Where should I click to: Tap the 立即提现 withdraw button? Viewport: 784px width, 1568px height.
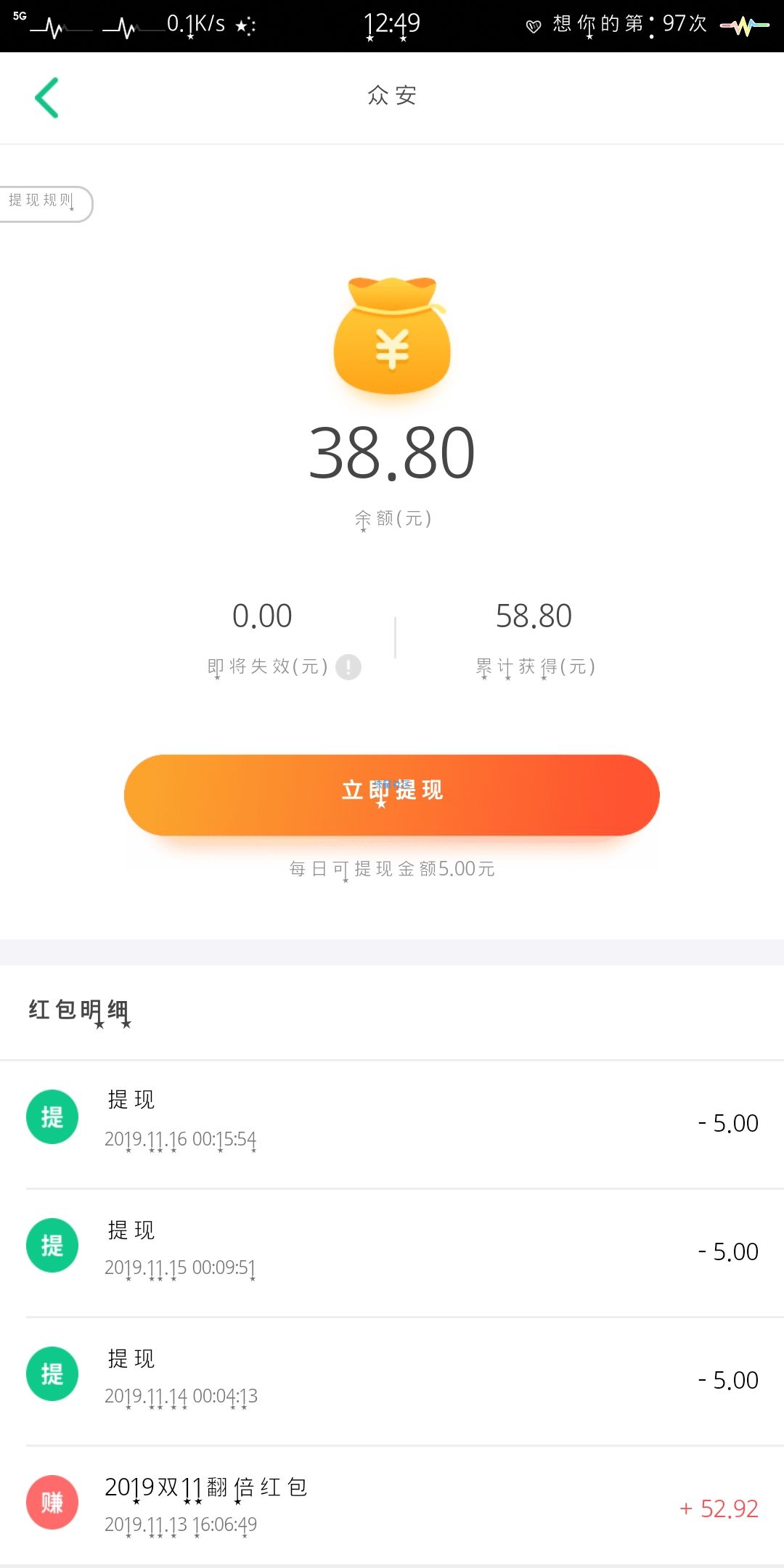[392, 795]
